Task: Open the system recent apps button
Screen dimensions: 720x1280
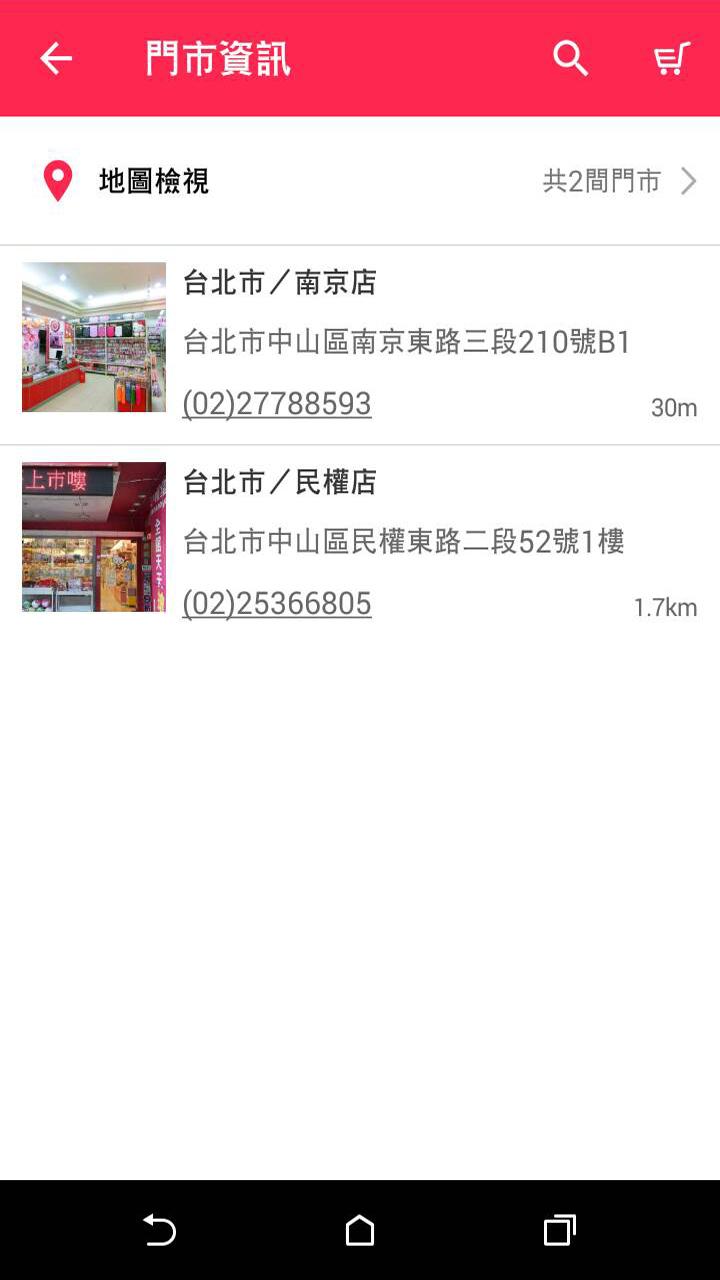Action: 559,1230
